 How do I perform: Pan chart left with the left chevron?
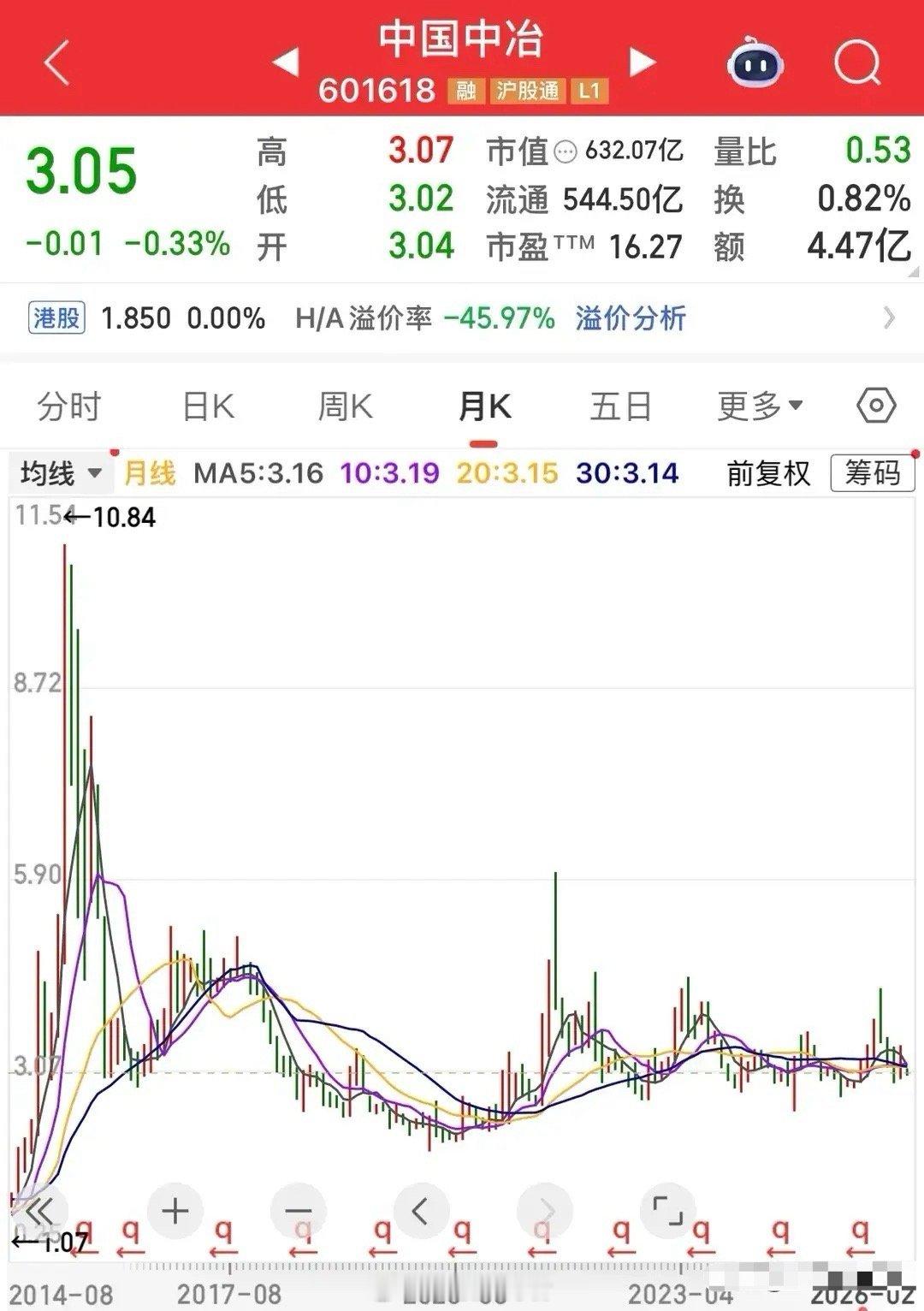419,1211
